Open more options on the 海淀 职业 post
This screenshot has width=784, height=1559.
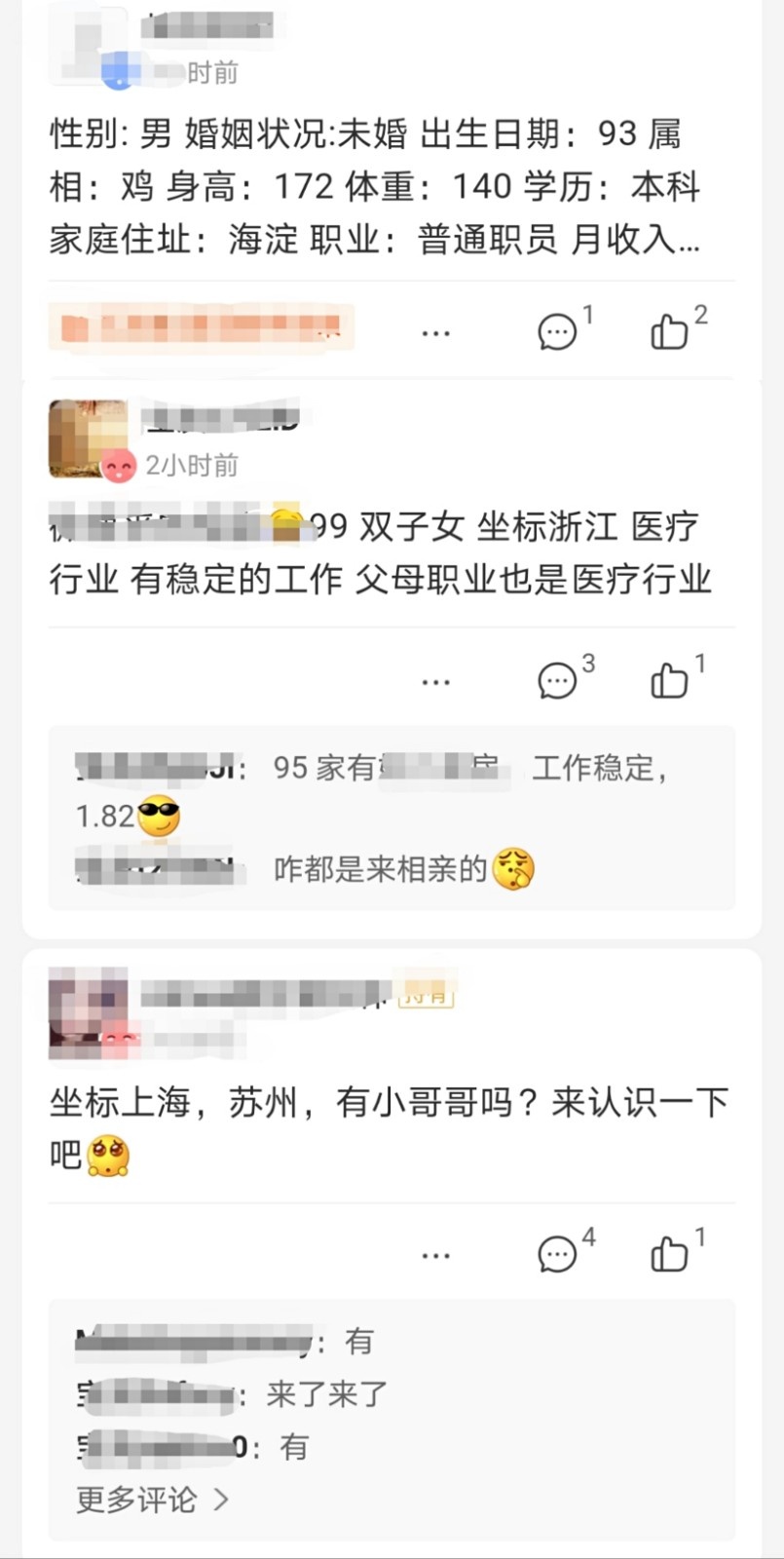(x=435, y=333)
